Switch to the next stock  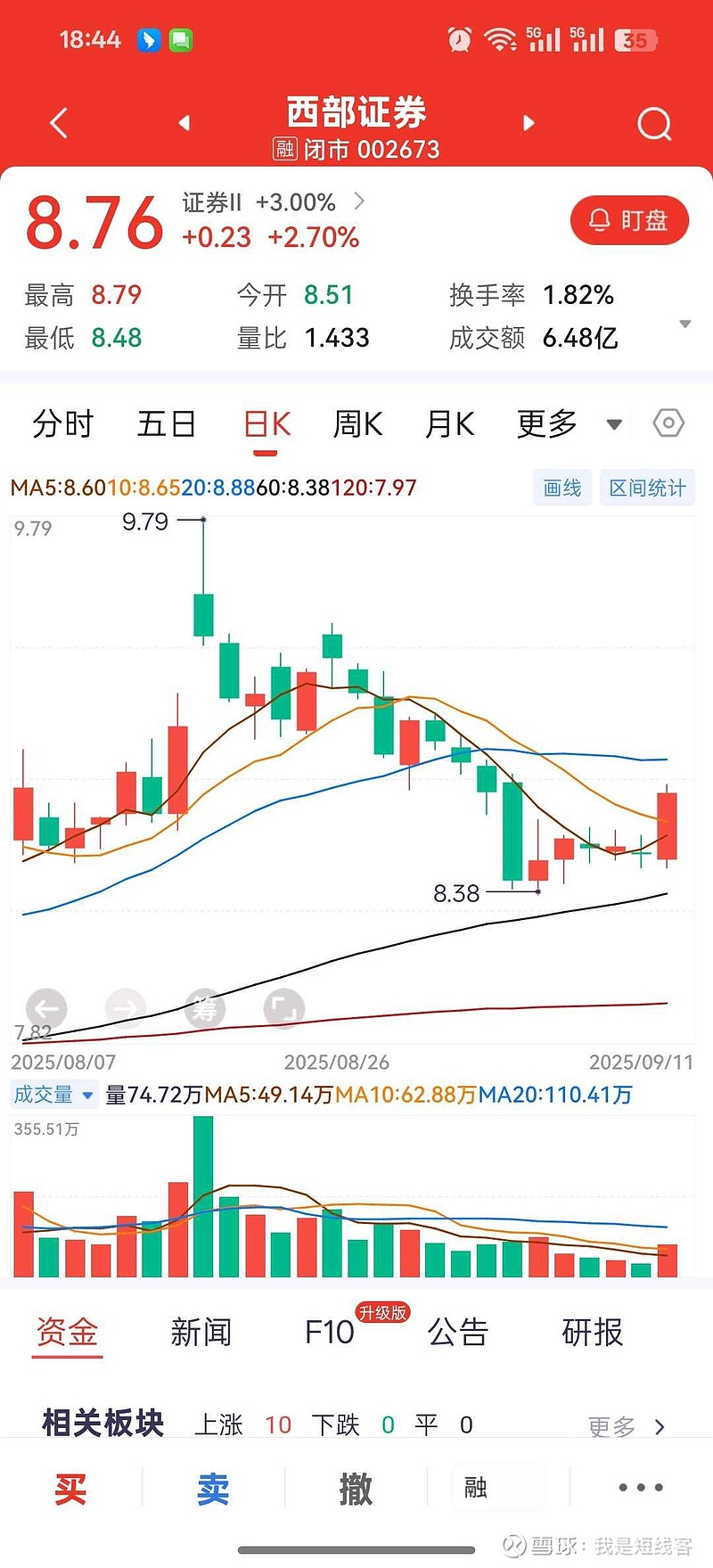point(529,123)
